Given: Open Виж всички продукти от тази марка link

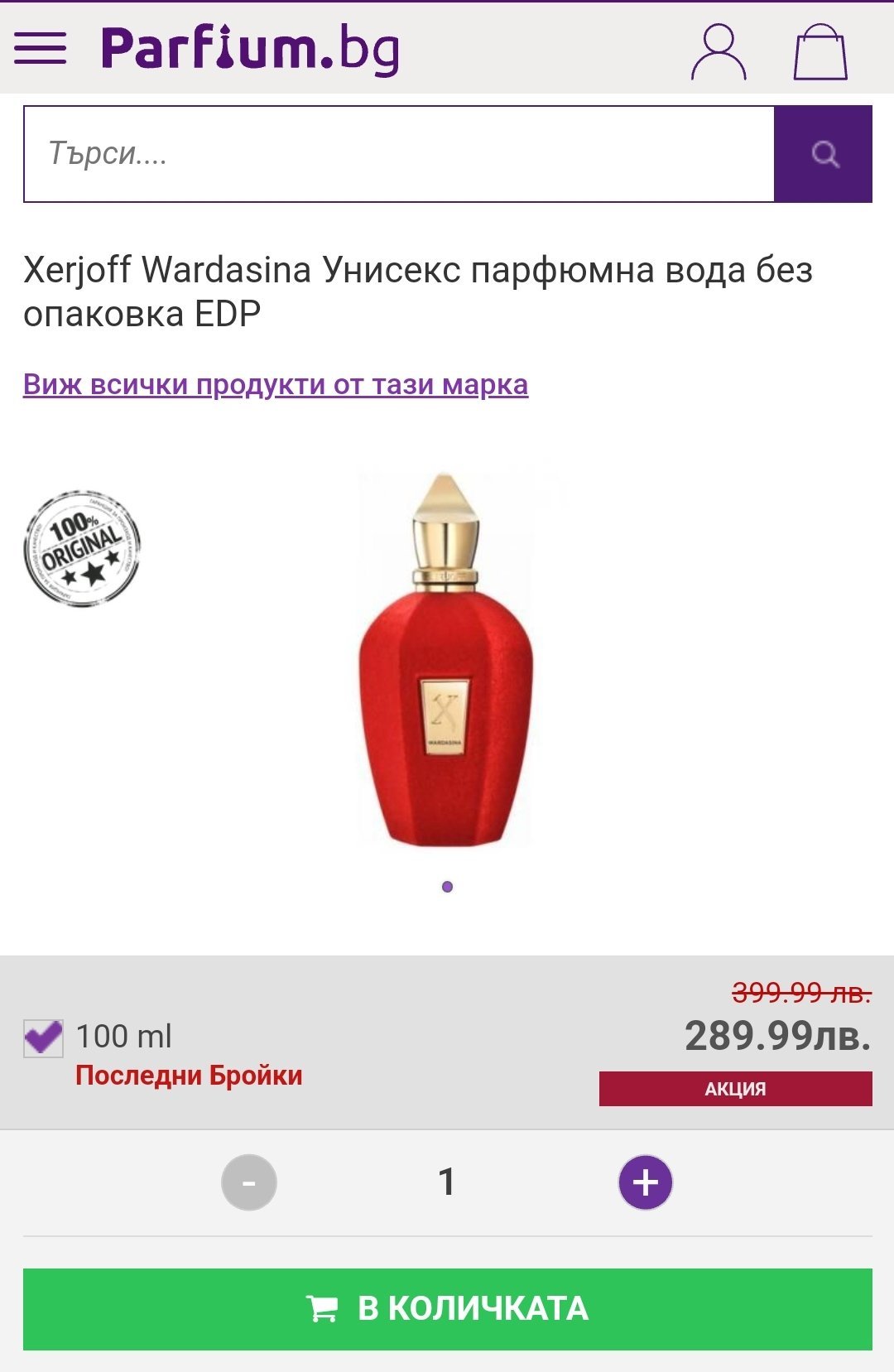Looking at the screenshot, I should (275, 384).
